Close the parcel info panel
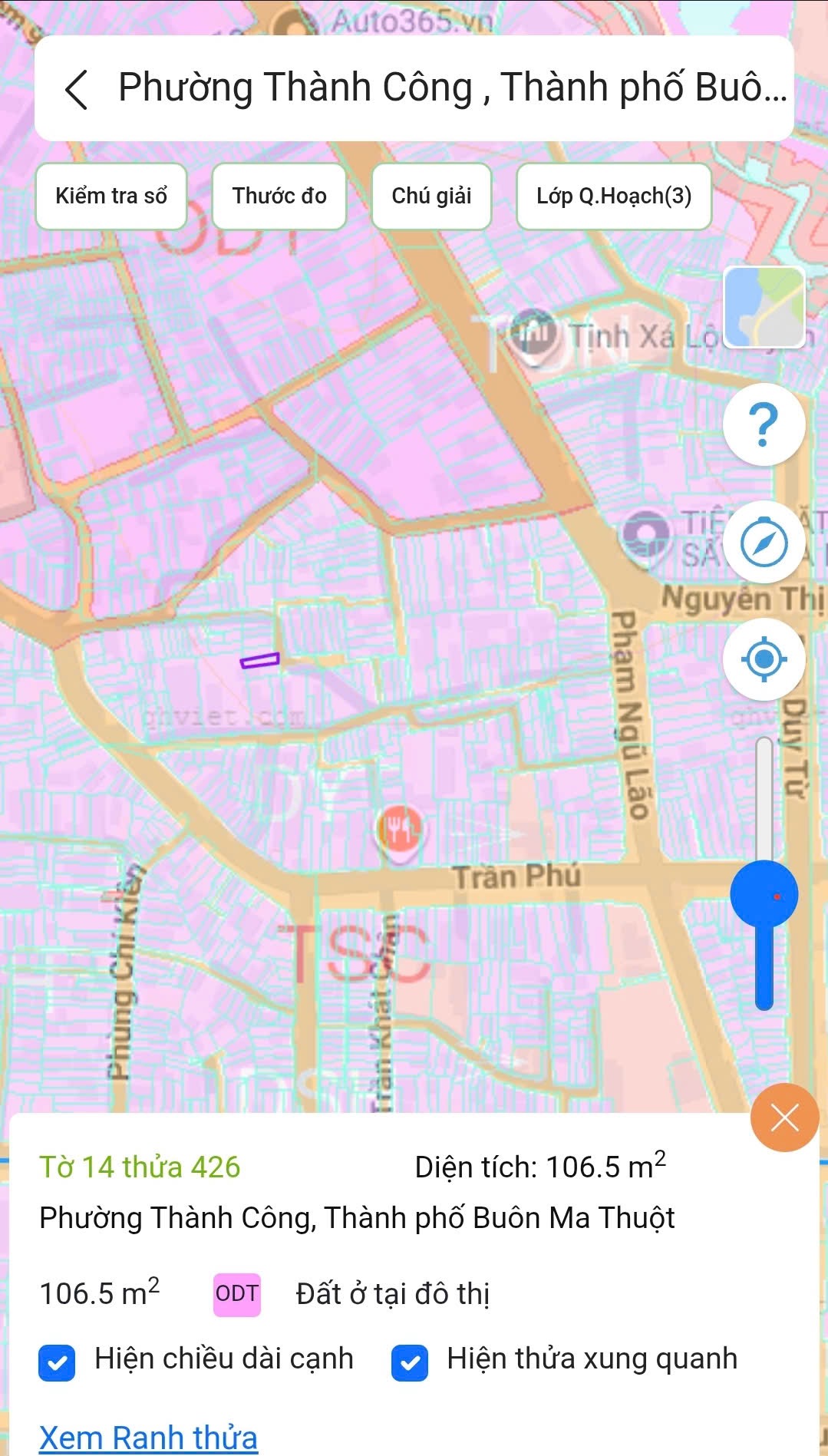Image resolution: width=828 pixels, height=1456 pixels. tap(784, 1118)
